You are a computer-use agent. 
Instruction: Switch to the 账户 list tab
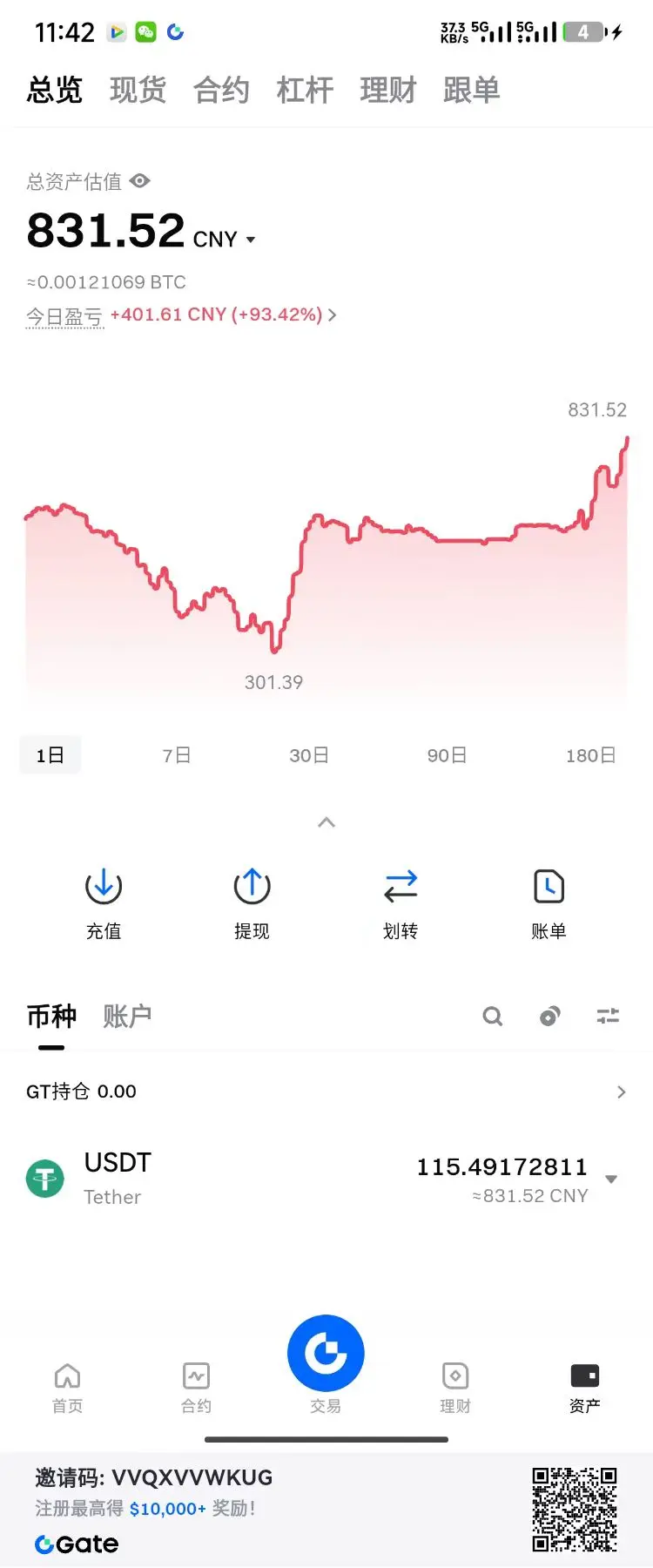pos(127,1016)
